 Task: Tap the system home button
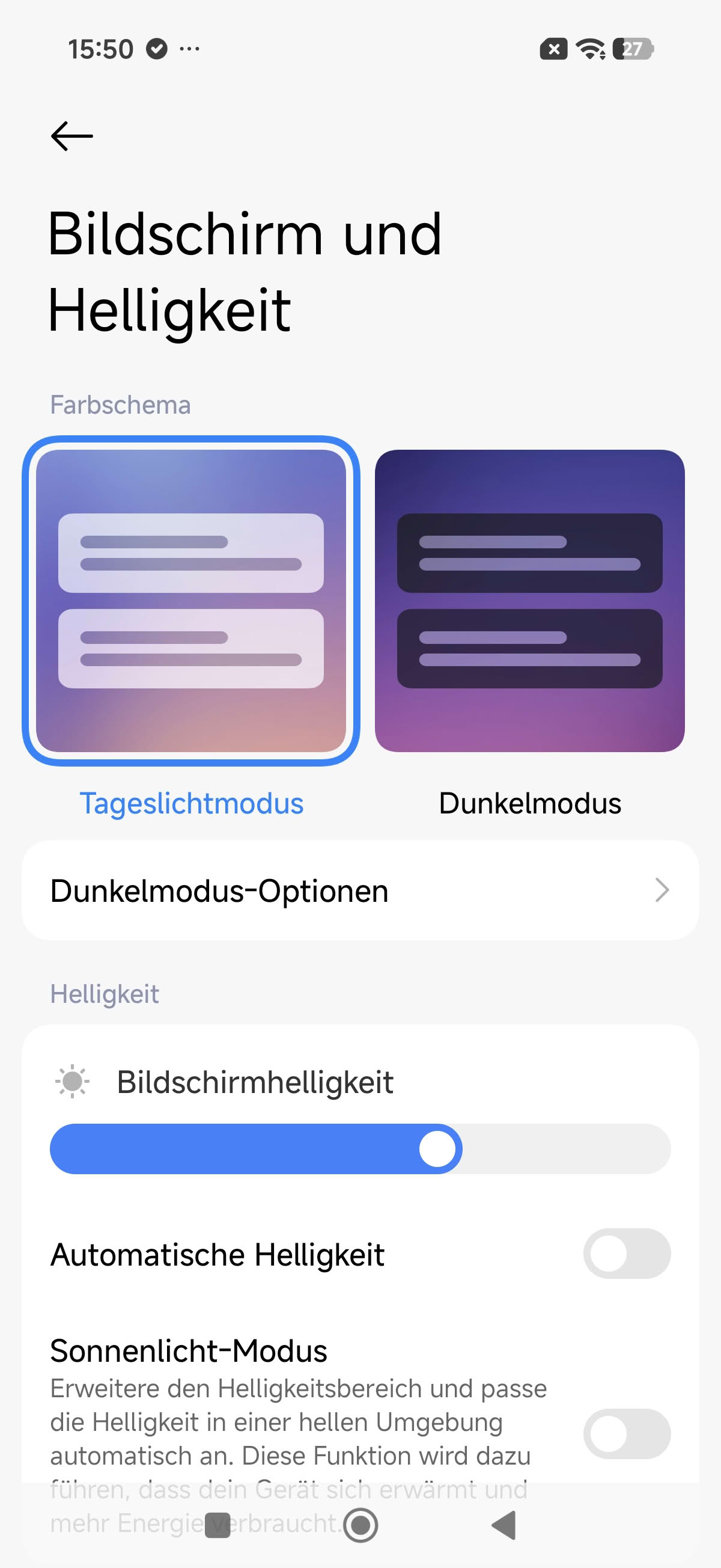pos(361,1525)
